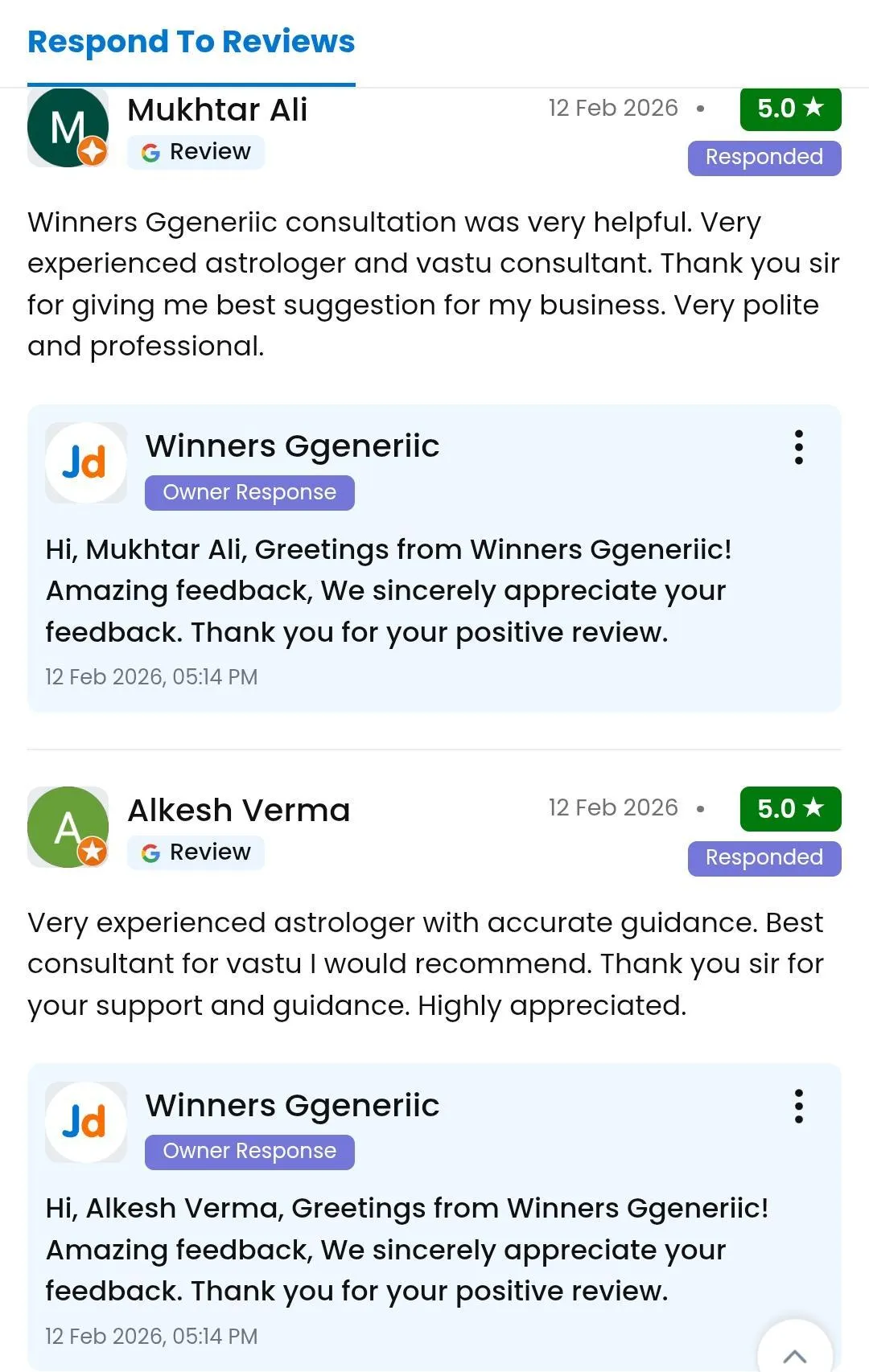This screenshot has height=1372, width=869.
Task: Select the Respond To Reviews tab
Action: tap(192, 42)
